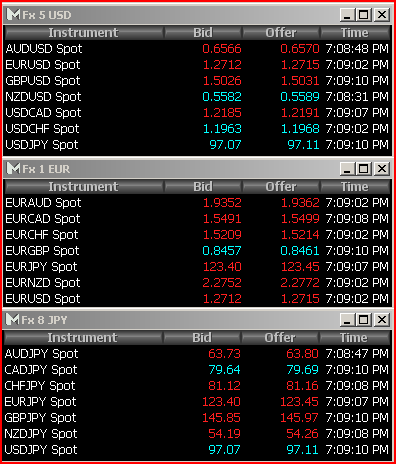Sort Fx 5 USD by Bid column
396x464 pixels.
(203, 33)
